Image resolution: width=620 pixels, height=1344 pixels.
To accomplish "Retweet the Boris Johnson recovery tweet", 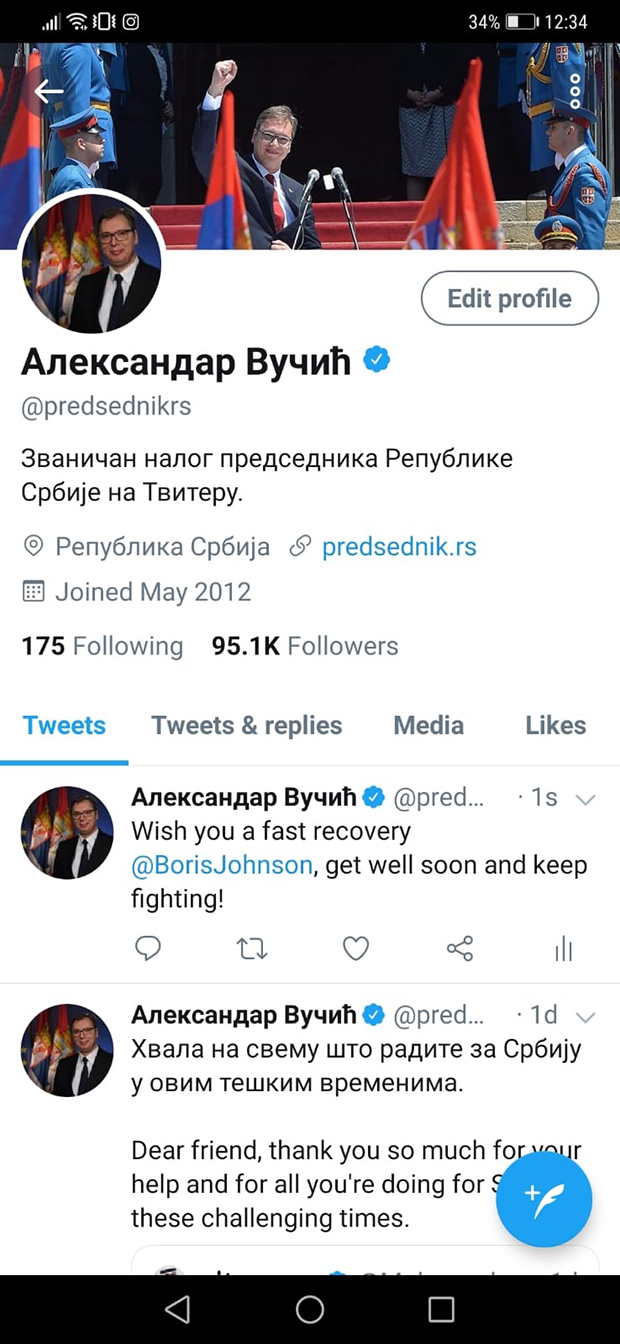I will [x=252, y=948].
